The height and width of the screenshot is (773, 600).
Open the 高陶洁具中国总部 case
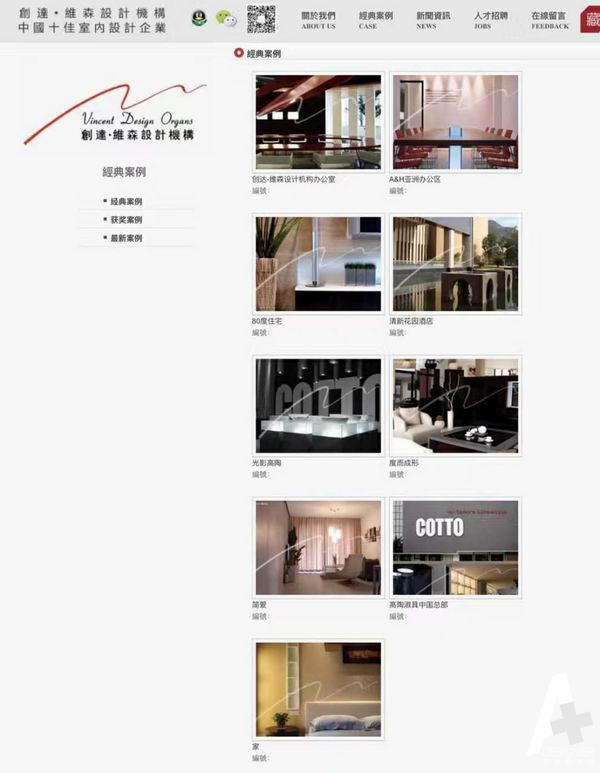[x=455, y=548]
